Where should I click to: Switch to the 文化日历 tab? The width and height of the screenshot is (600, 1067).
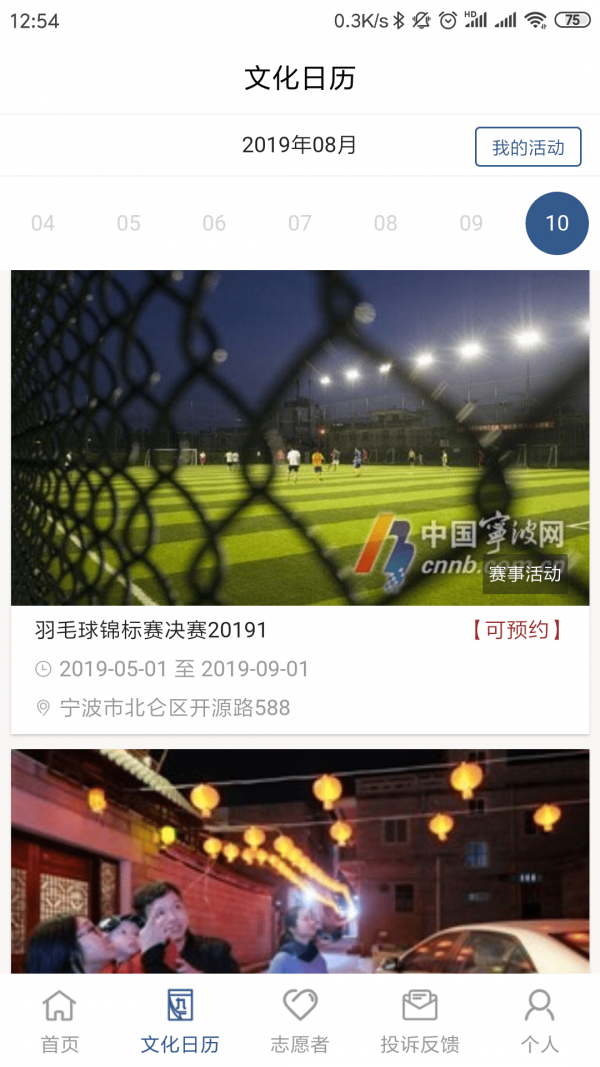pyautogui.click(x=180, y=1021)
